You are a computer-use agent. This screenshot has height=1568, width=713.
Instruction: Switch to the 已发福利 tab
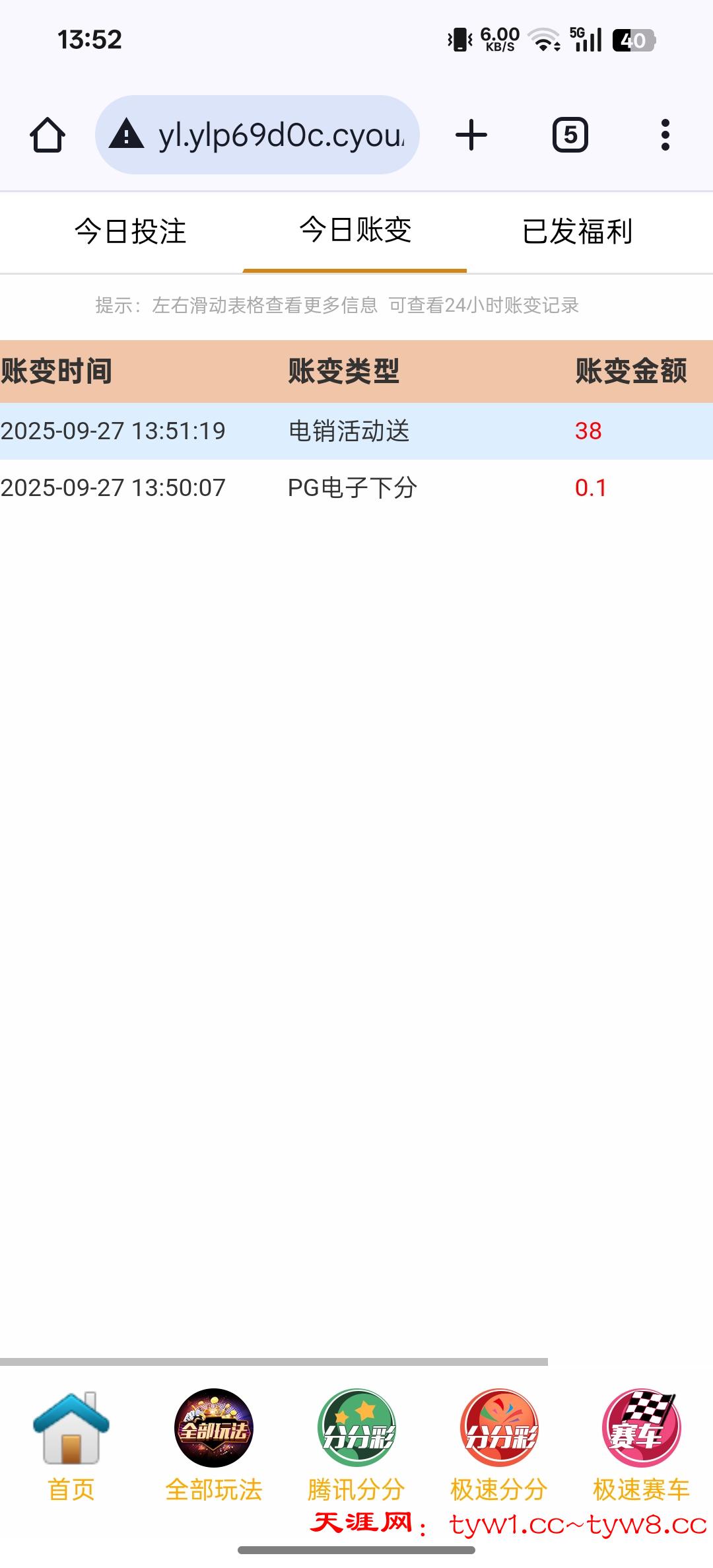click(578, 232)
